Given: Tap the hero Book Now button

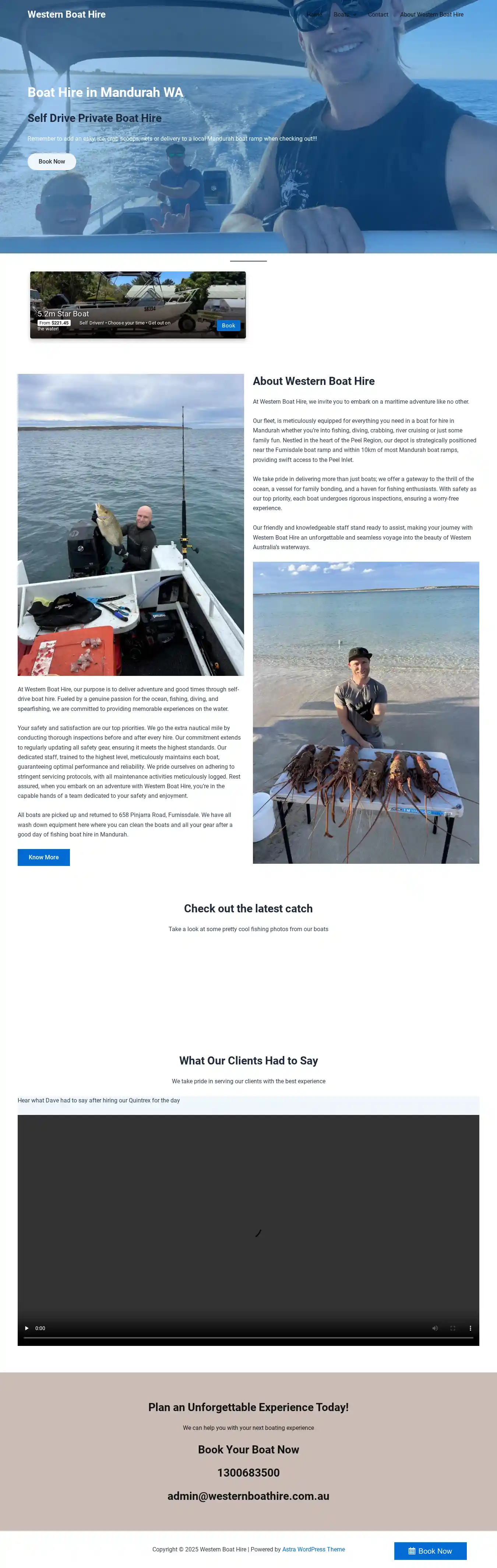Looking at the screenshot, I should click(x=52, y=161).
